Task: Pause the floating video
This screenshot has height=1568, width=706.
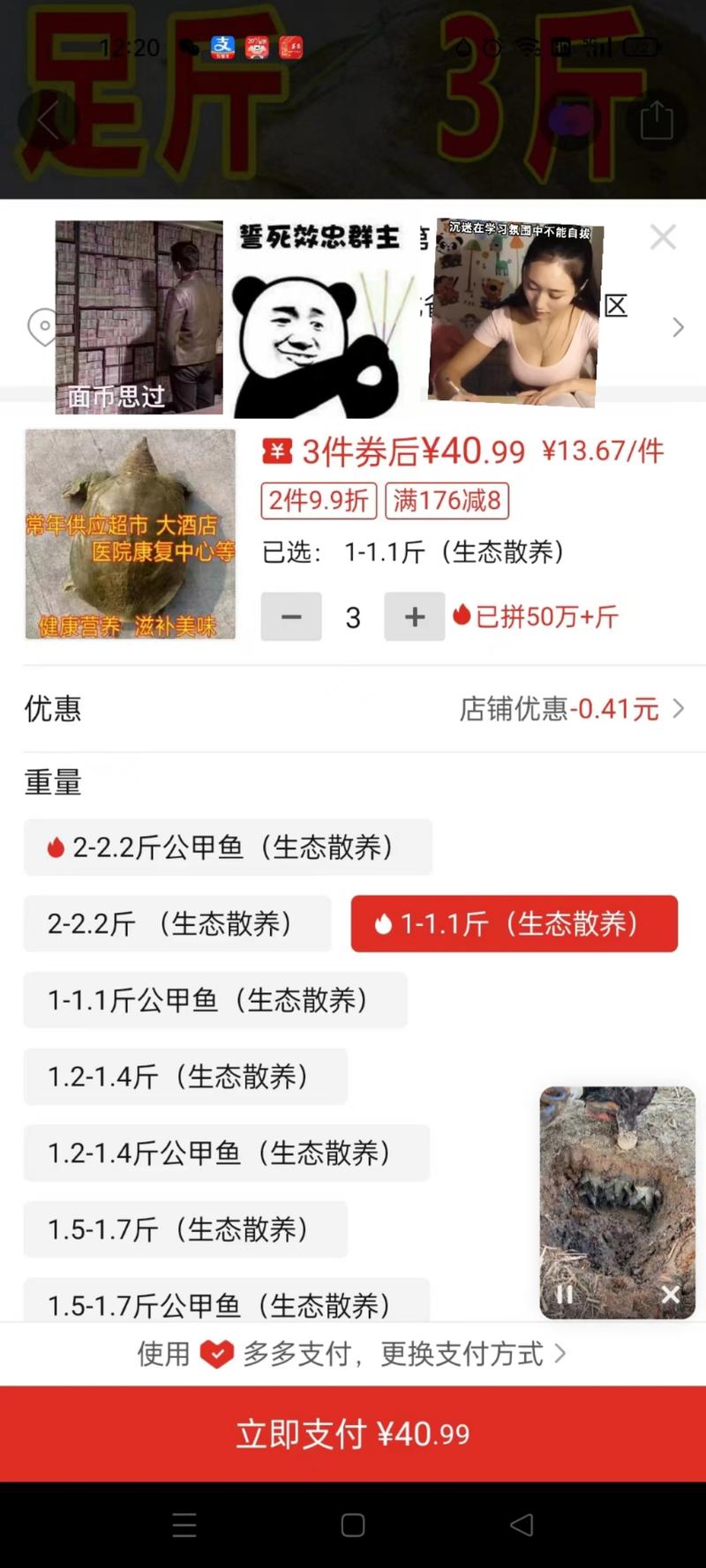Action: tap(565, 1294)
